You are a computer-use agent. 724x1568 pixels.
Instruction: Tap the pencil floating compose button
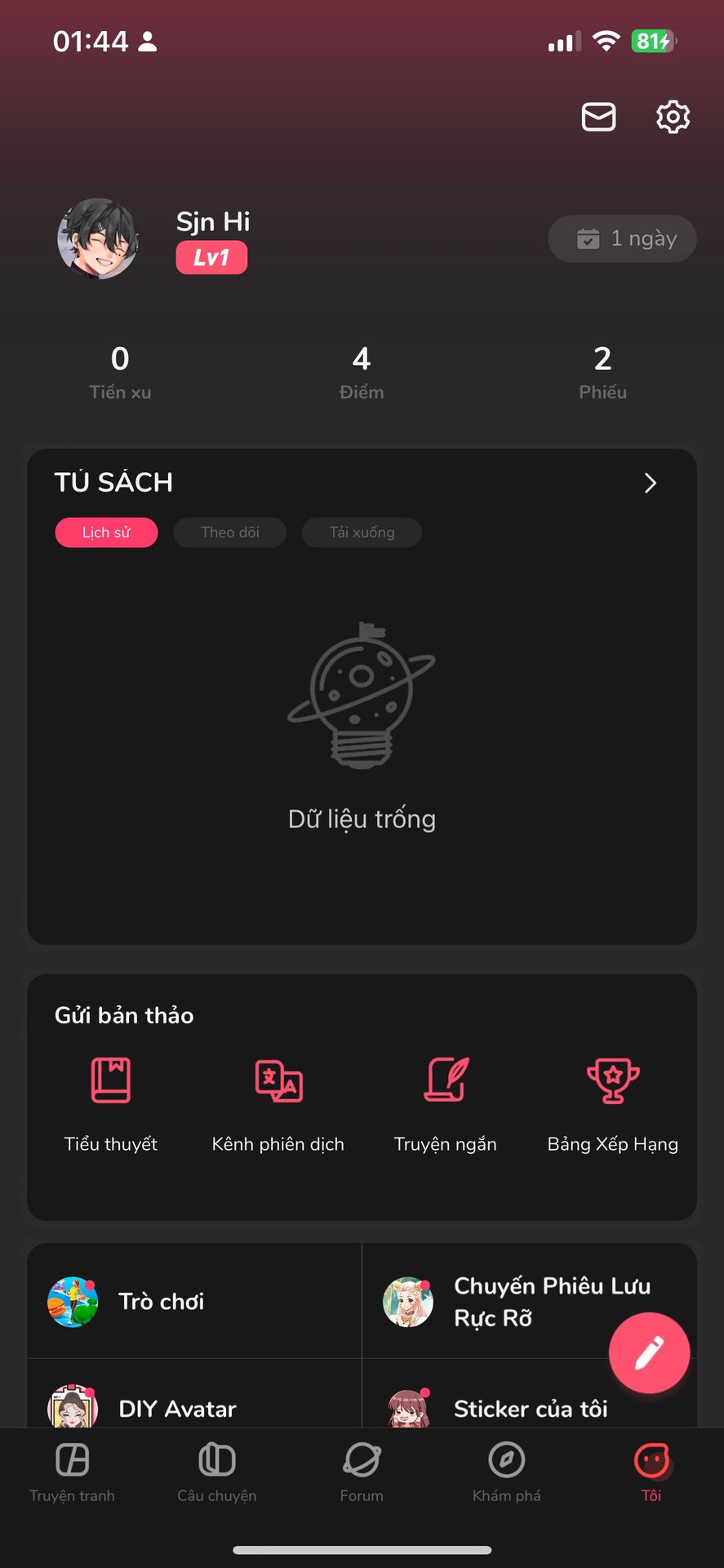[649, 1353]
